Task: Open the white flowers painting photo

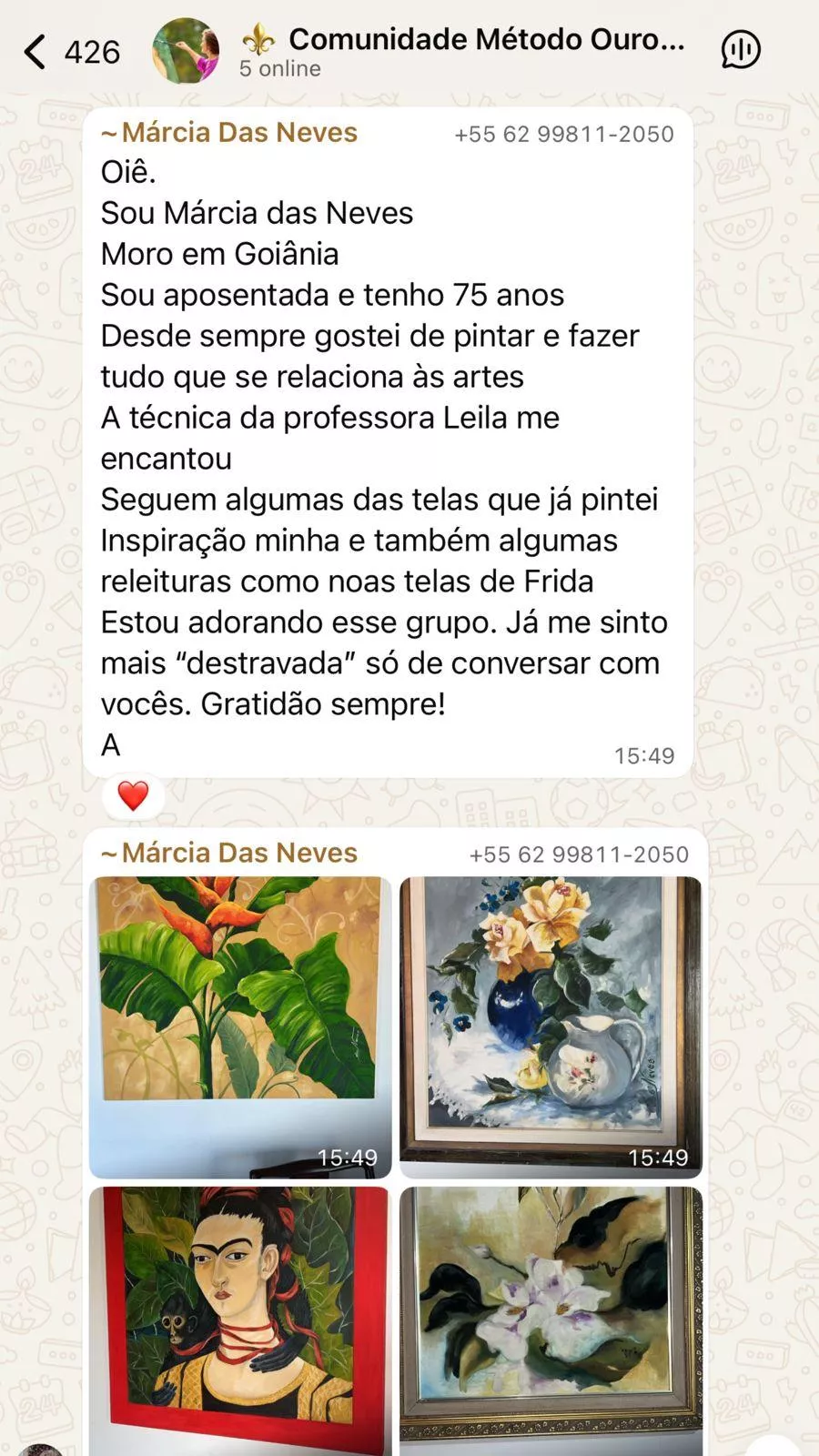Action: 551,1319
